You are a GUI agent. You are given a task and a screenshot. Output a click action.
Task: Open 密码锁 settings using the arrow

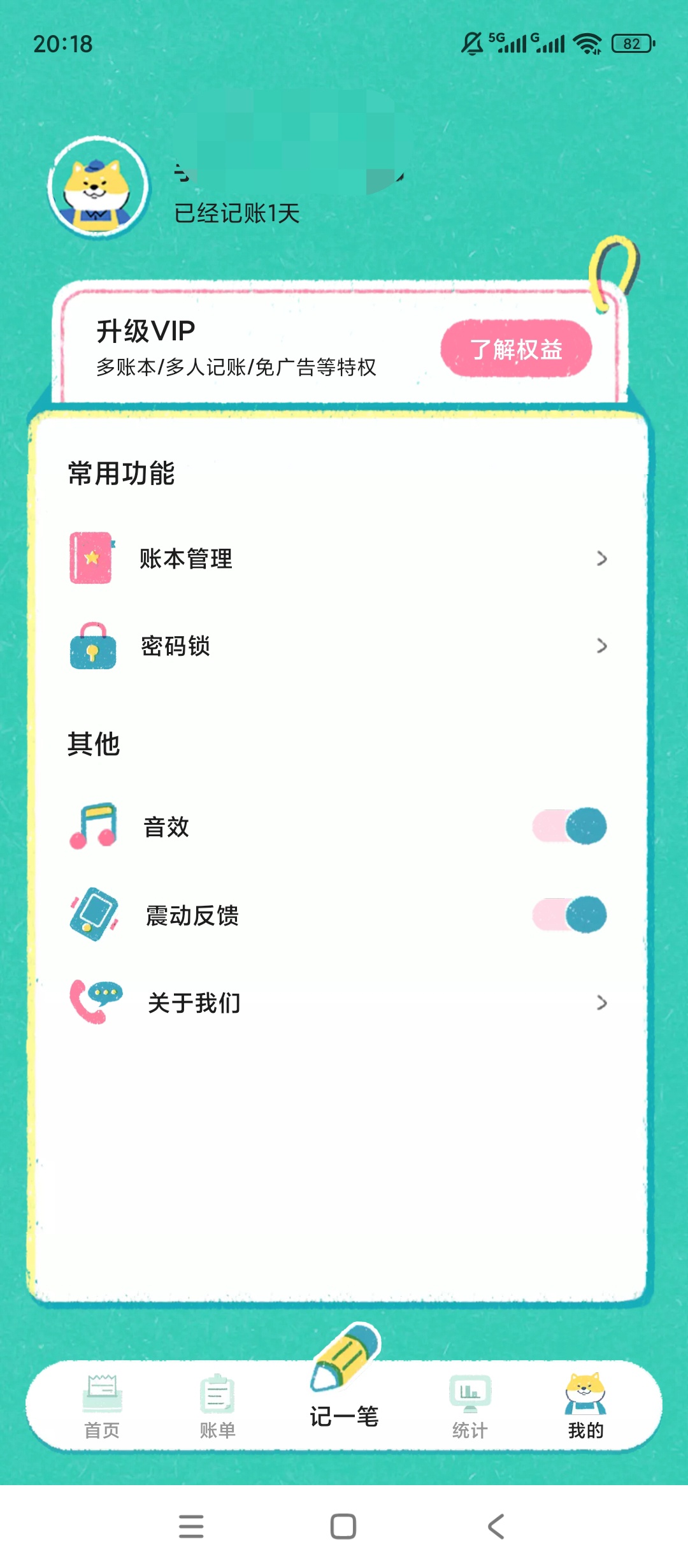click(603, 646)
